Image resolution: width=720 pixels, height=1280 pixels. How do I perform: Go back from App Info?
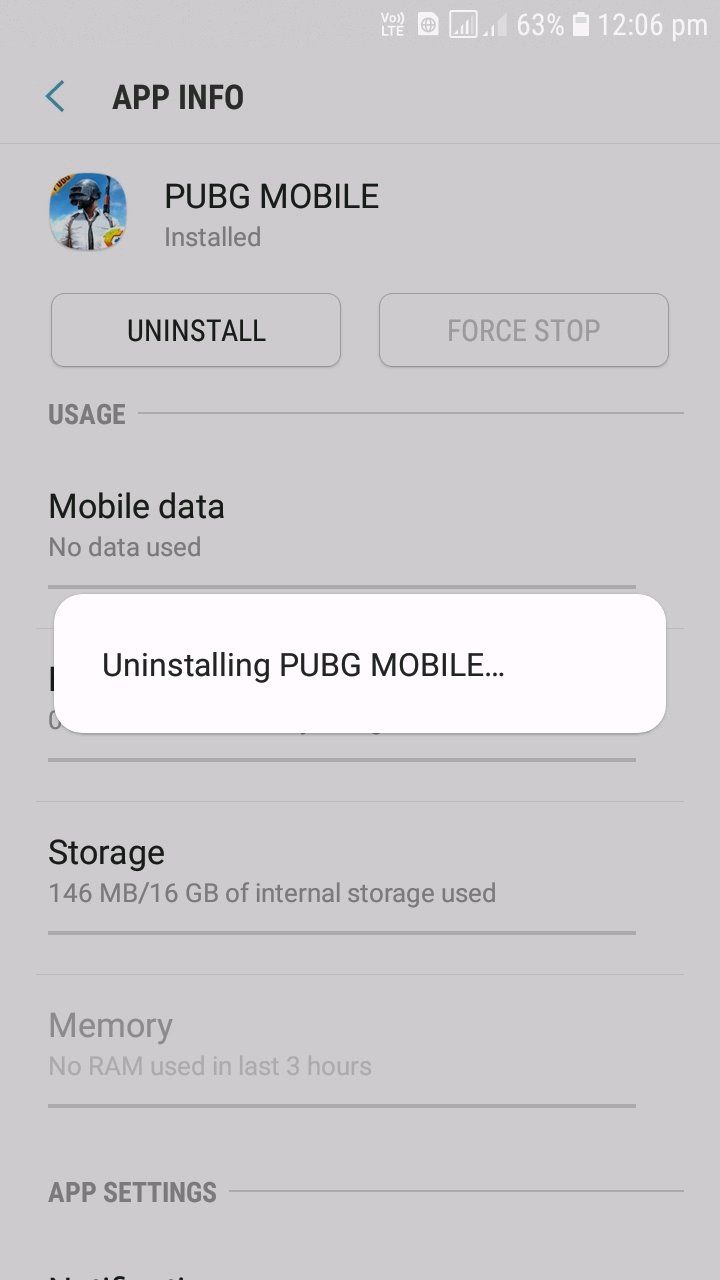point(55,97)
